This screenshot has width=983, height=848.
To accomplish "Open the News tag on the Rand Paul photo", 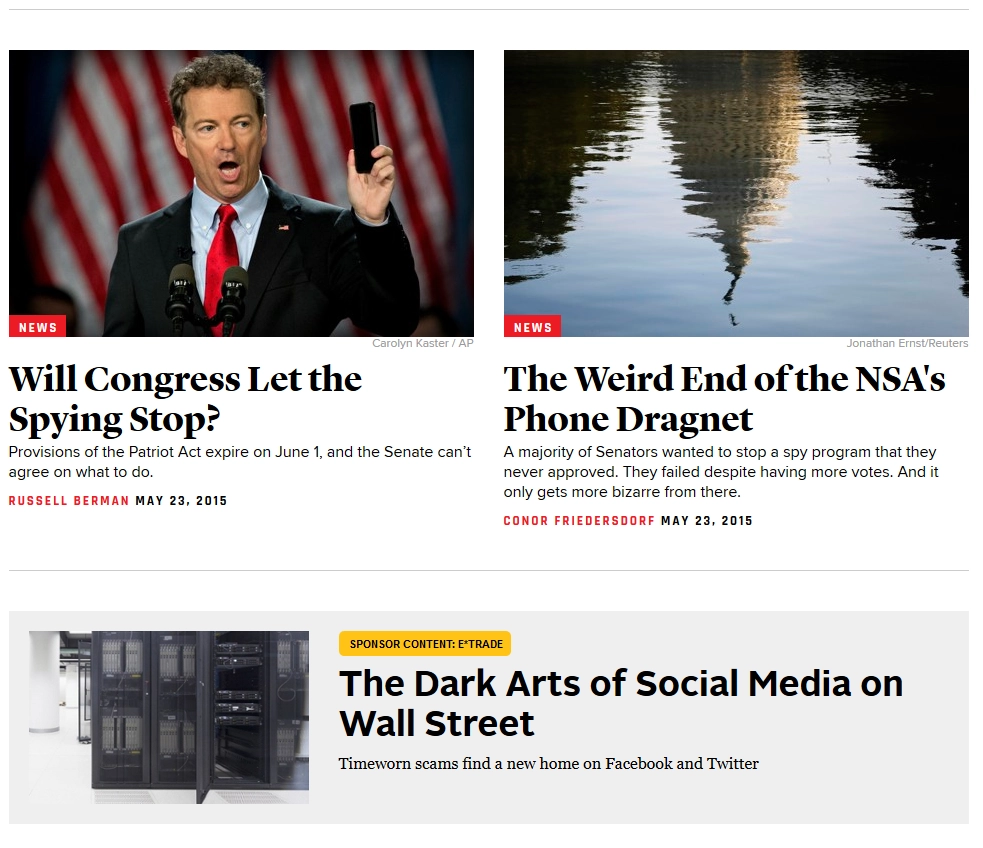I will coord(38,327).
